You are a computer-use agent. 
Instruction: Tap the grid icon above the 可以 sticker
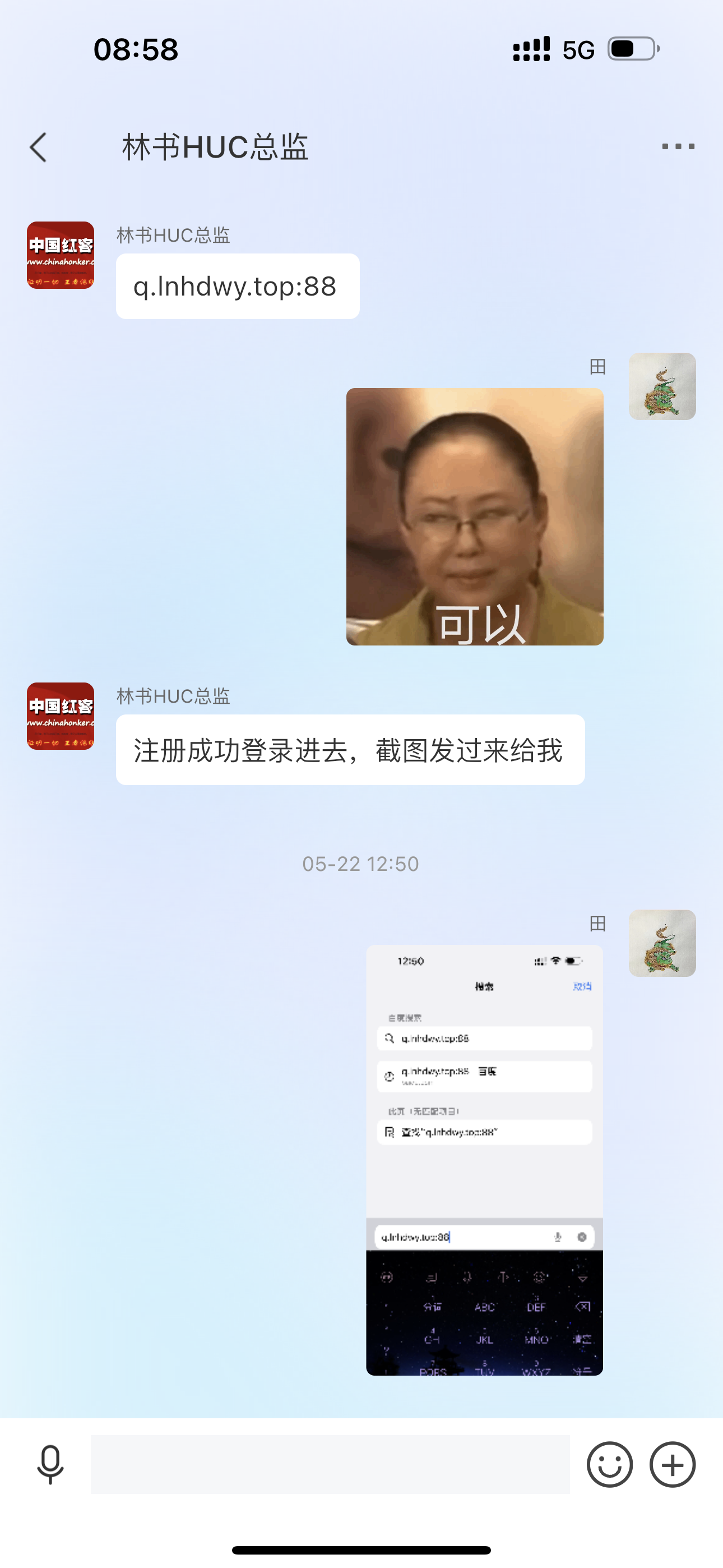pos(597,366)
